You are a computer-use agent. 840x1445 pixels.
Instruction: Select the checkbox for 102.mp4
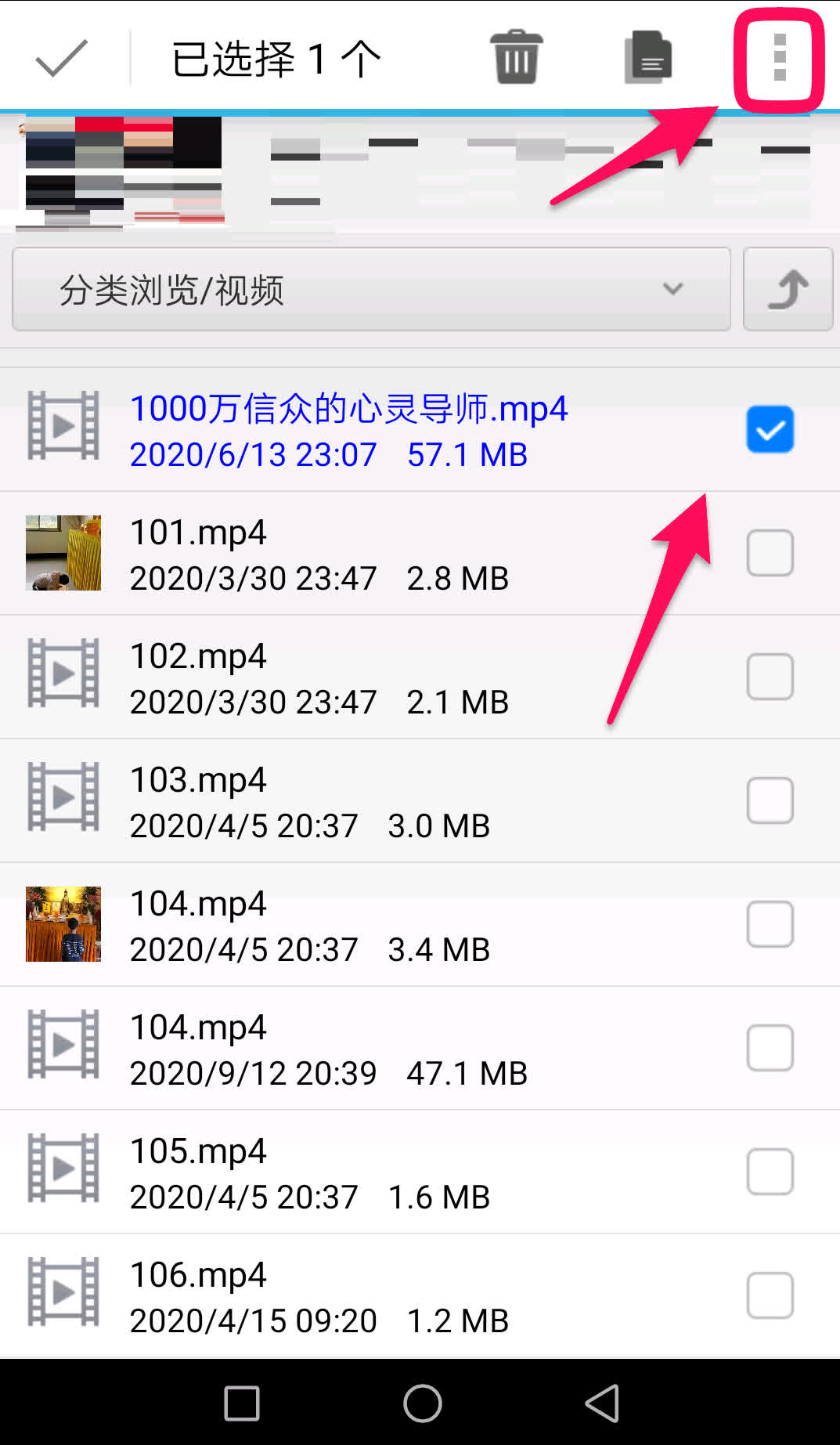click(770, 677)
